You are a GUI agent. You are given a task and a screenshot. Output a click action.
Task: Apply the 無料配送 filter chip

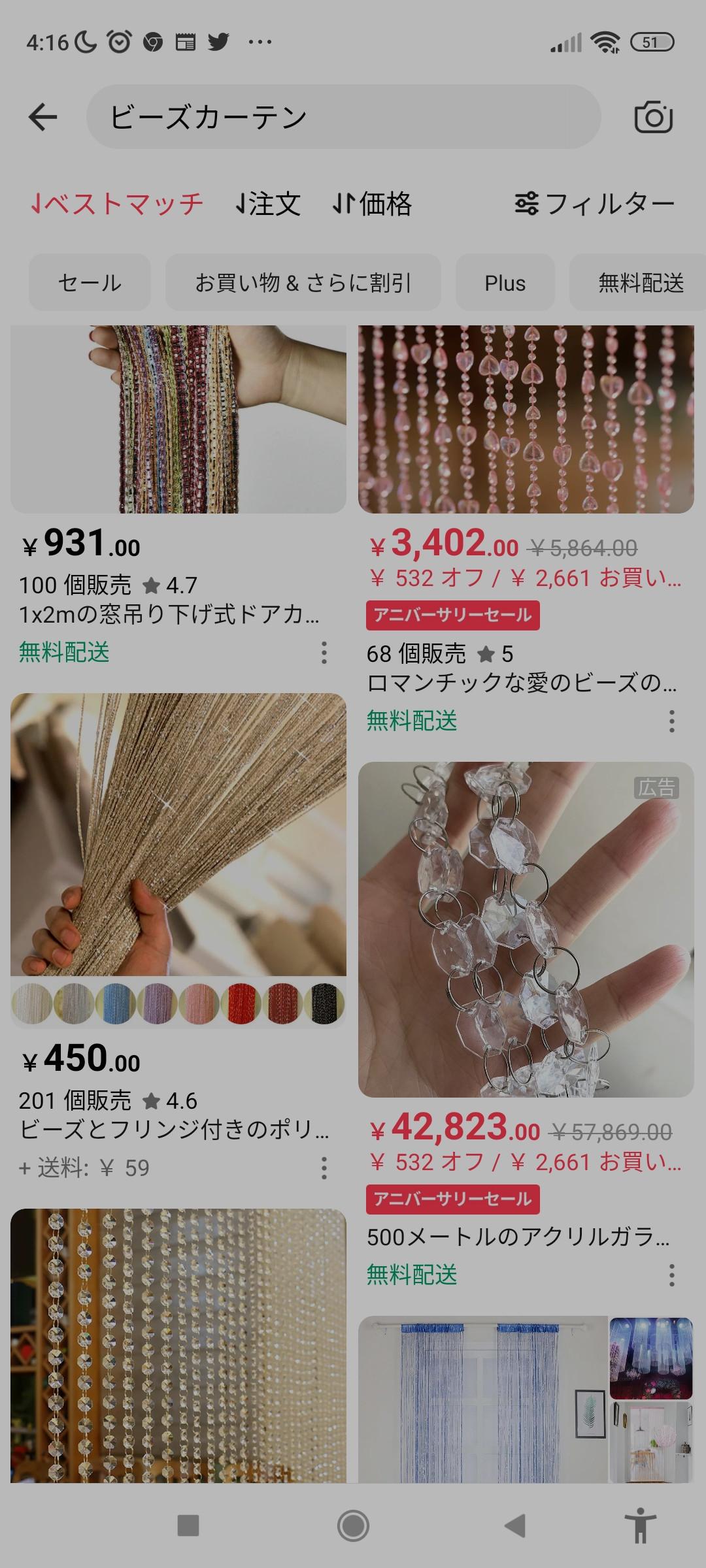point(641,282)
